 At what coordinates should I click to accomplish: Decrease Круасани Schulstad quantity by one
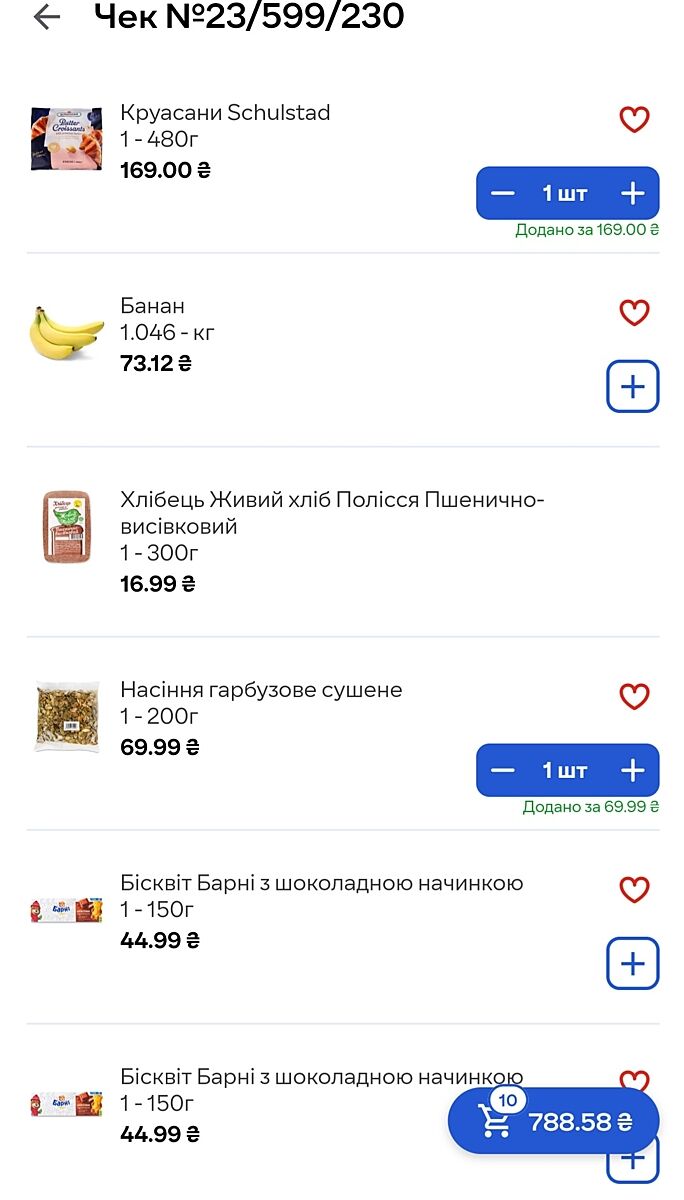503,193
